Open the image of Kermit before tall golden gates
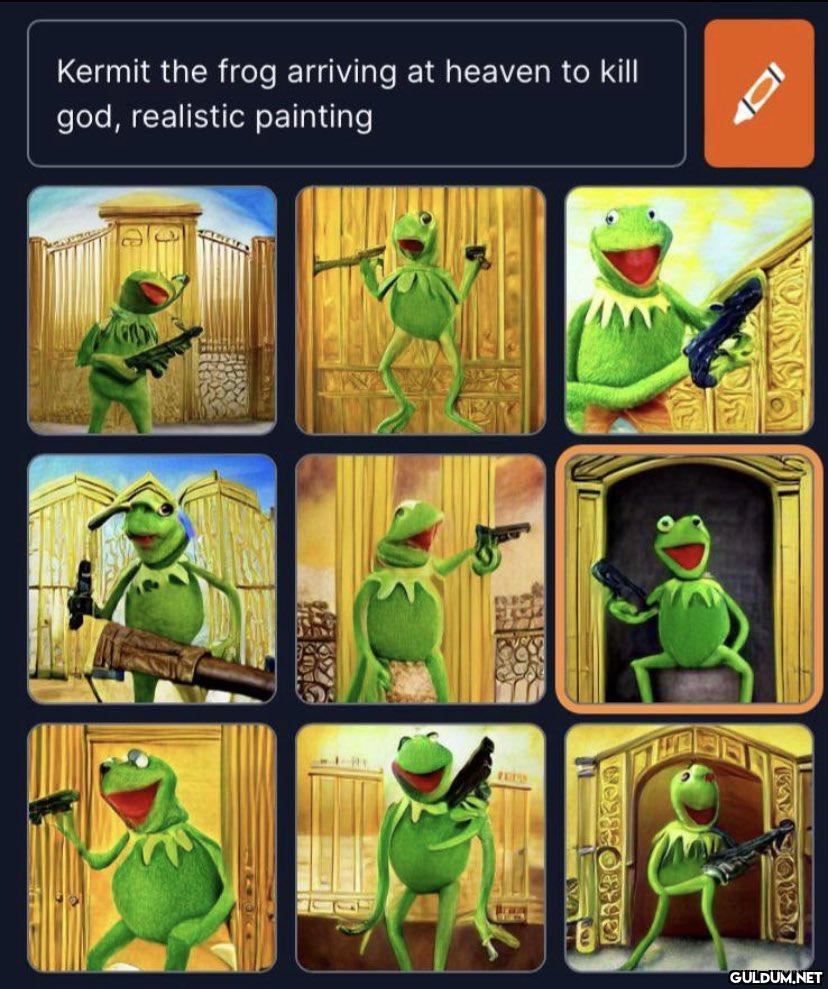828x989 pixels. click(152, 310)
